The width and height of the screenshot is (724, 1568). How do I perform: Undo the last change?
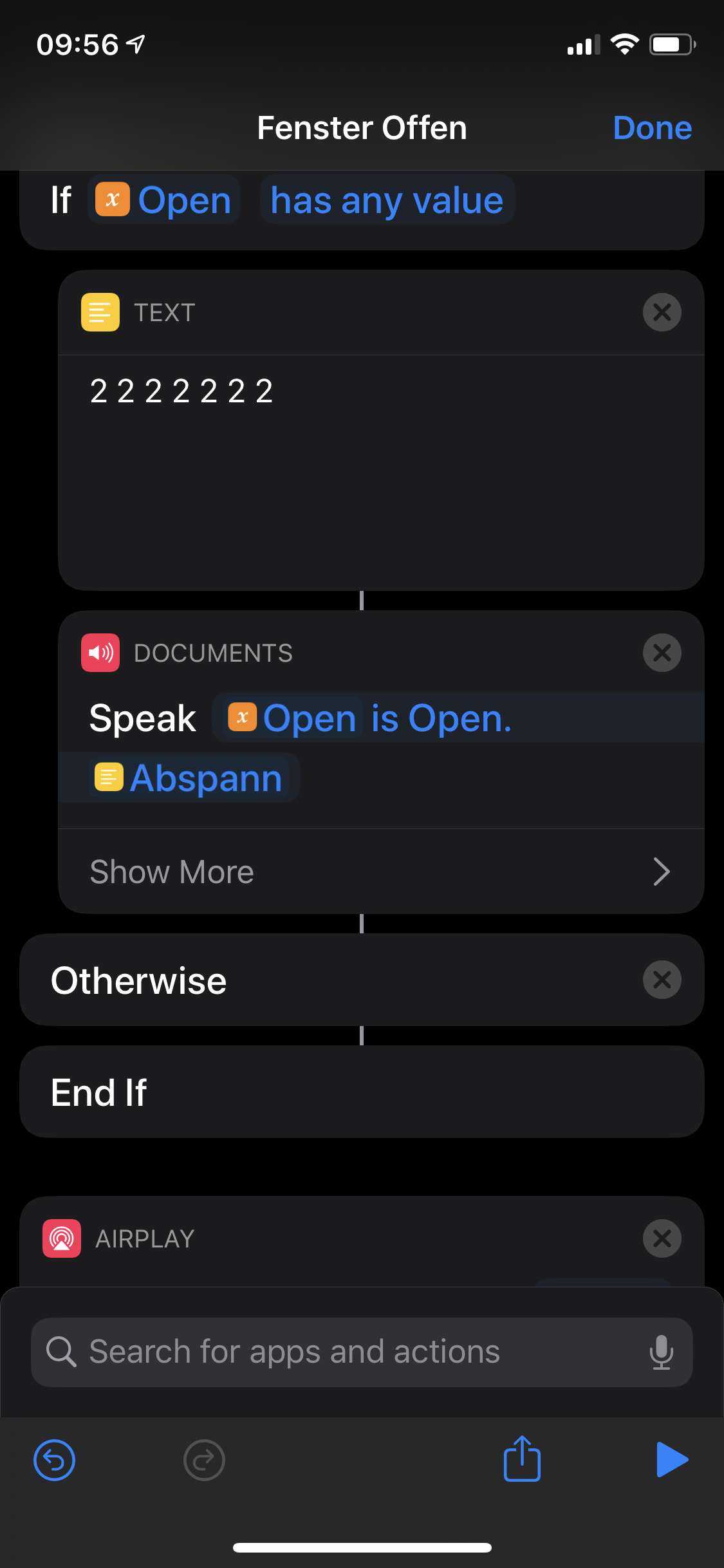[54, 1460]
